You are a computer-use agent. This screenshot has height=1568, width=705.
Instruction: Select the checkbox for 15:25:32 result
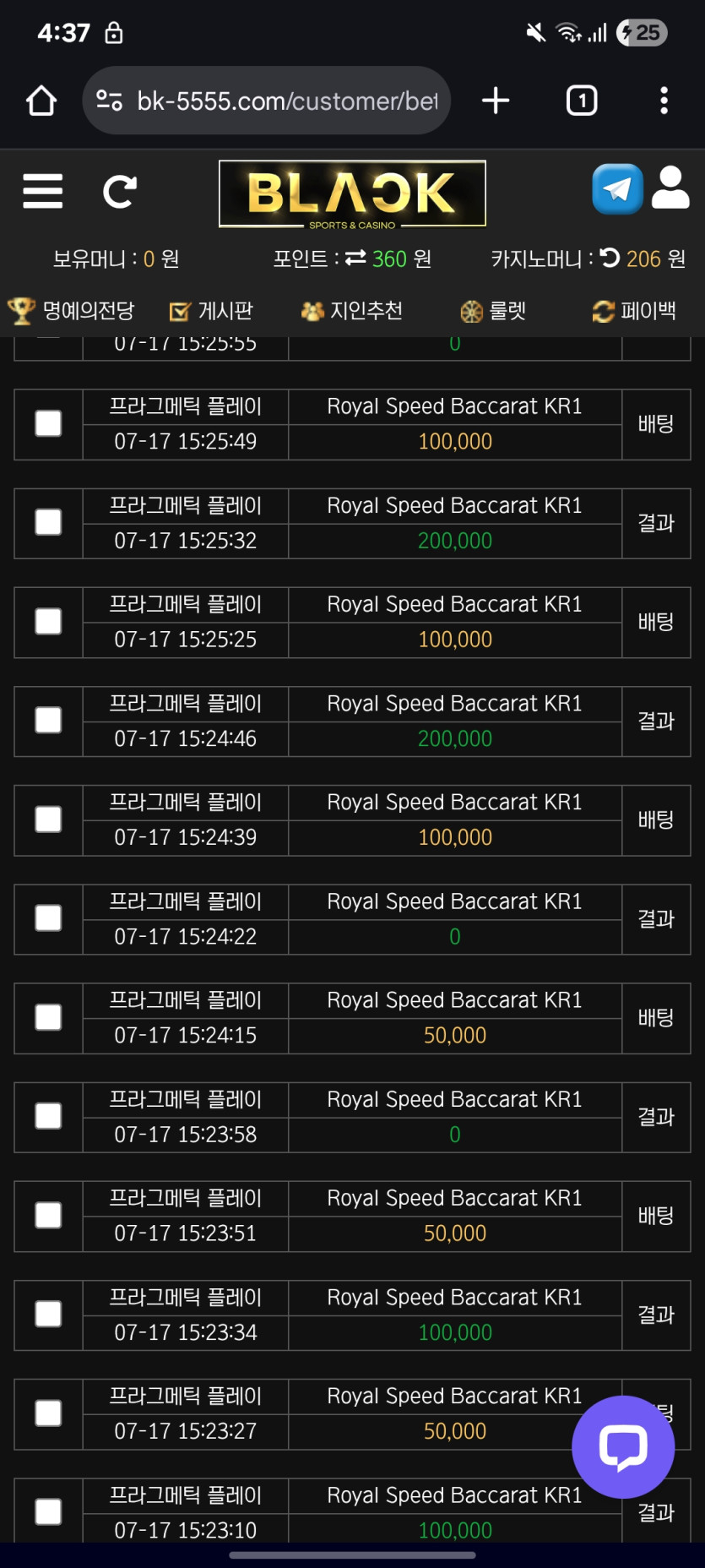pyautogui.click(x=48, y=522)
